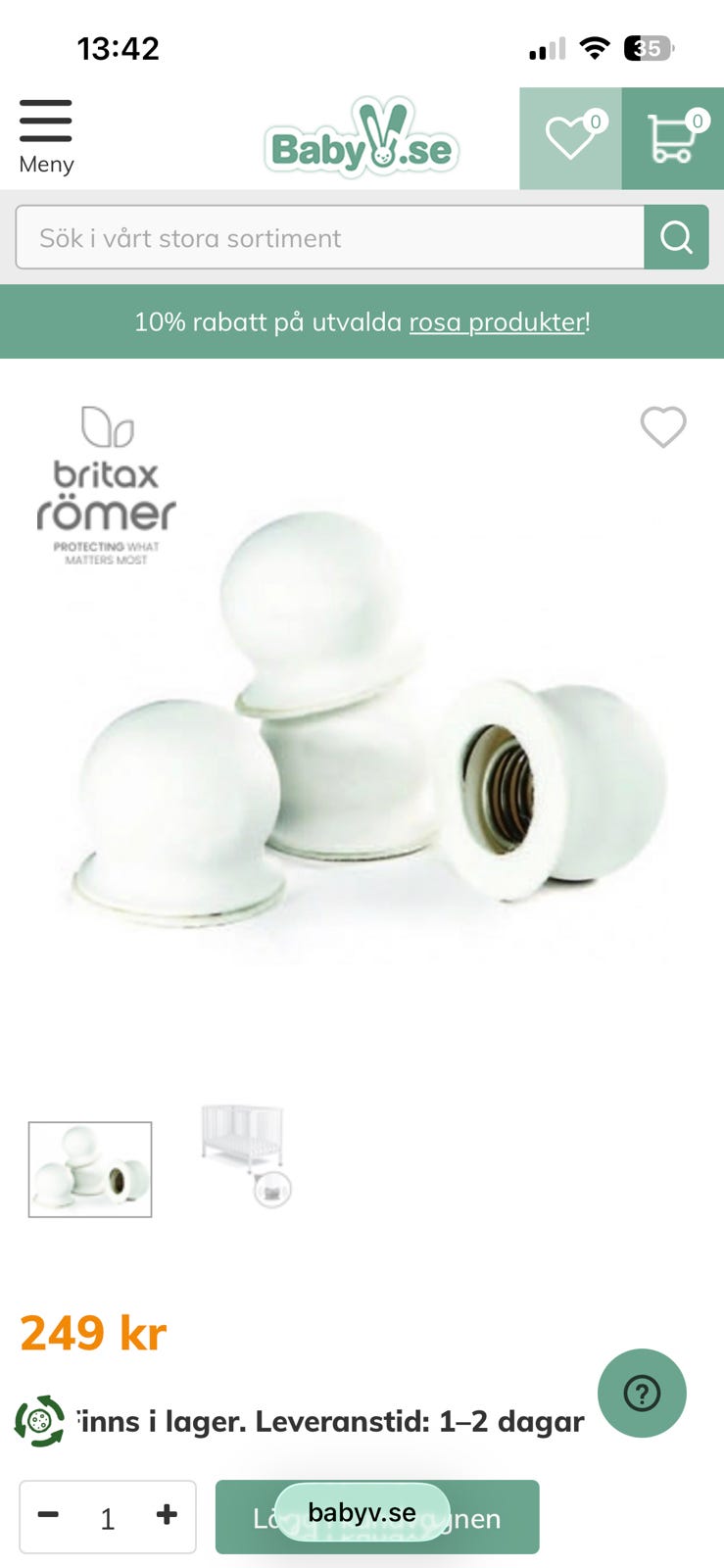View the crib thumbnail image
Image resolution: width=724 pixels, height=1568 pixels.
click(x=246, y=1154)
